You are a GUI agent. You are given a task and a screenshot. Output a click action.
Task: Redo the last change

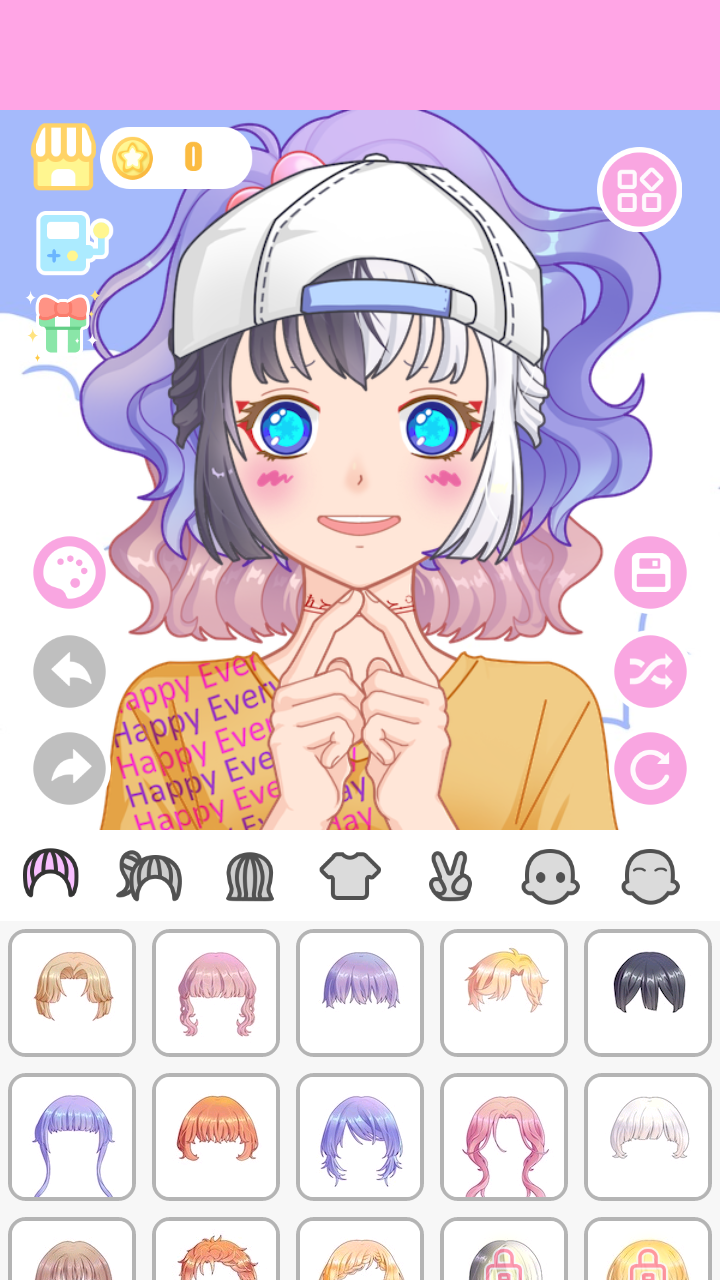(69, 768)
